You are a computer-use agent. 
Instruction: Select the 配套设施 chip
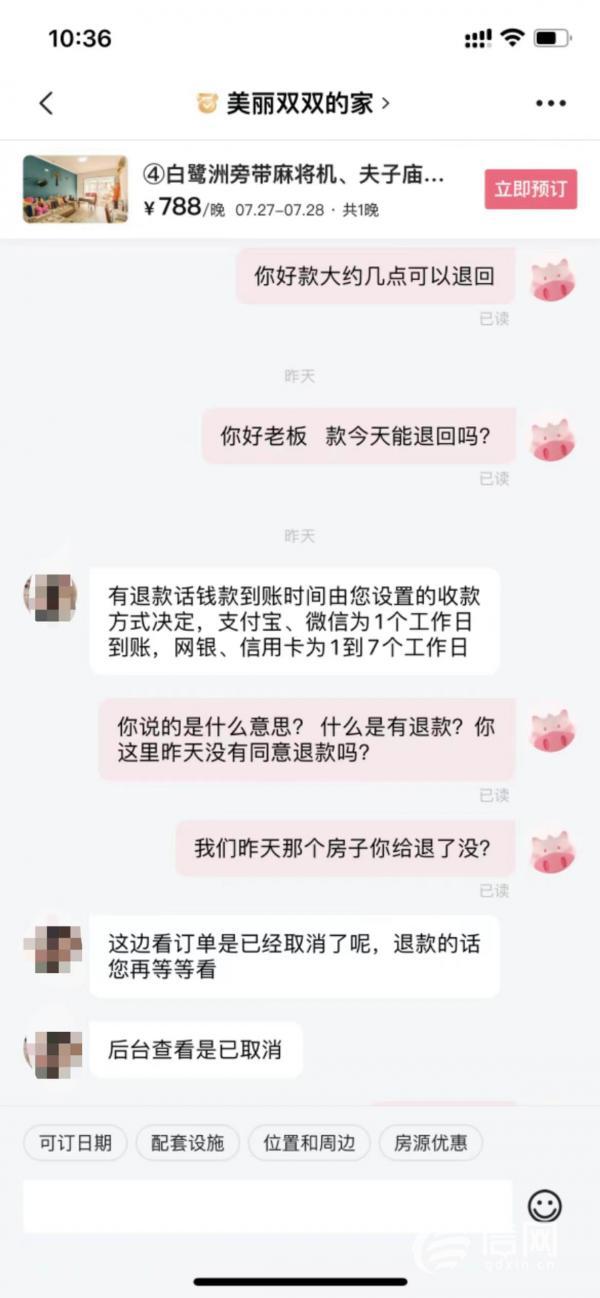188,1143
